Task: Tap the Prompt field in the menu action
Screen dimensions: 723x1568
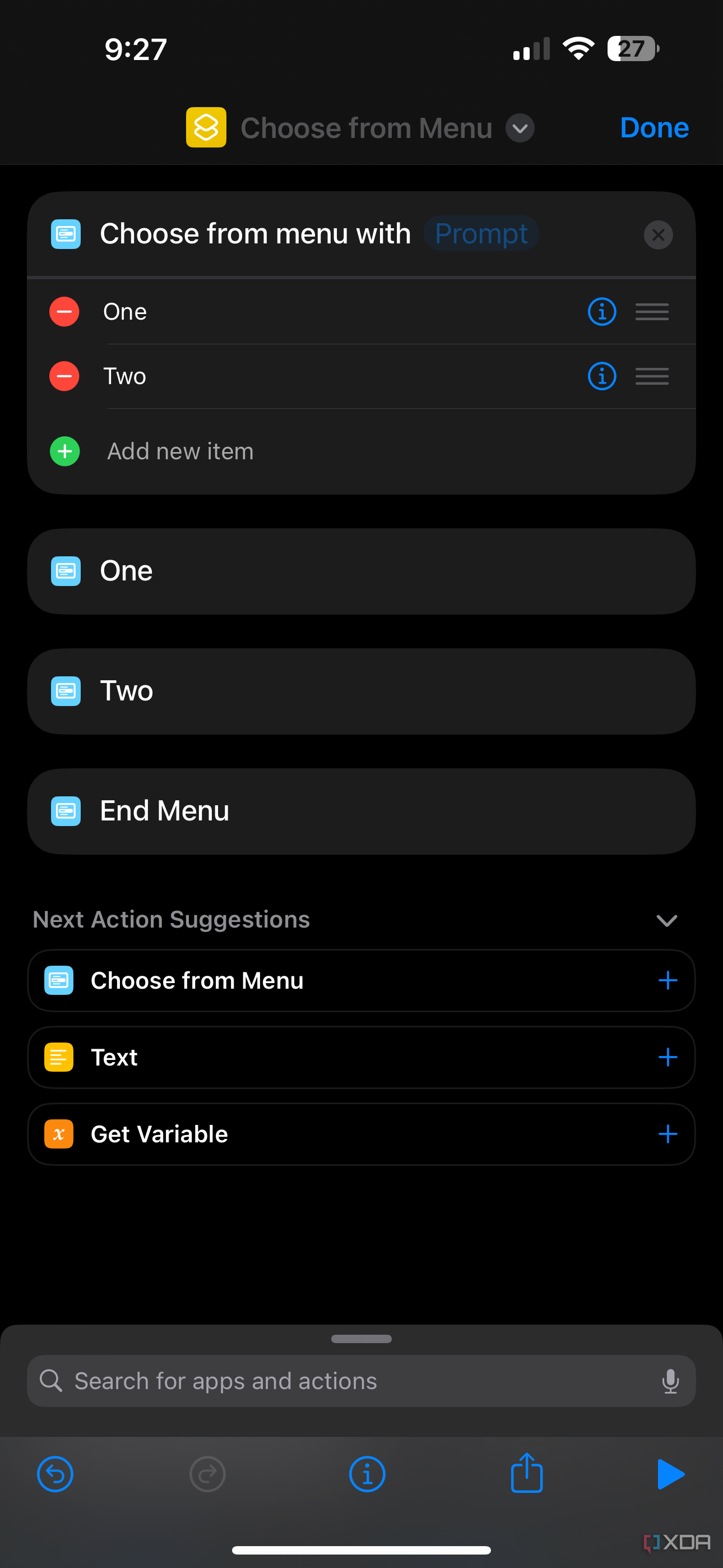Action: pyautogui.click(x=481, y=234)
